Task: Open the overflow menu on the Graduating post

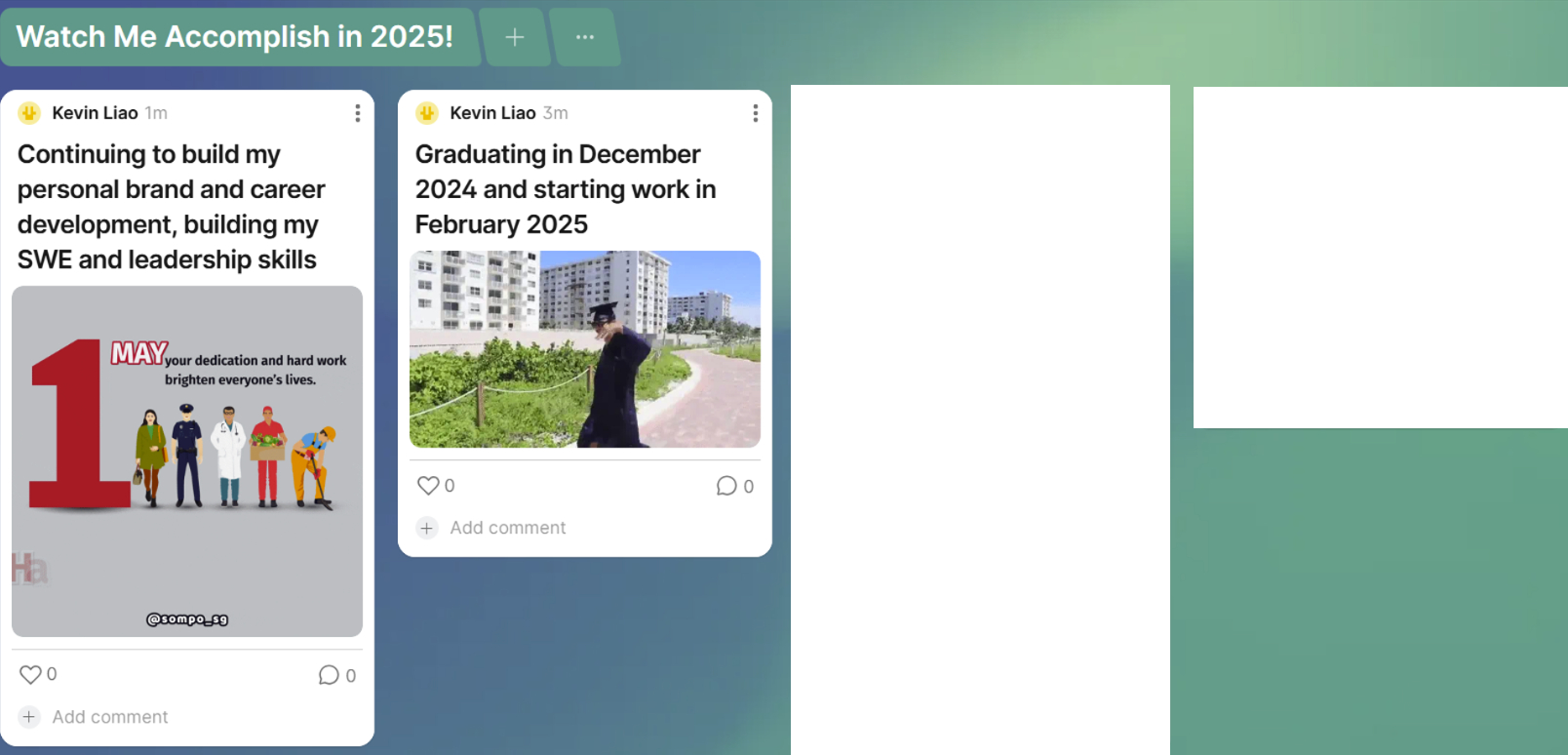Action: click(756, 113)
